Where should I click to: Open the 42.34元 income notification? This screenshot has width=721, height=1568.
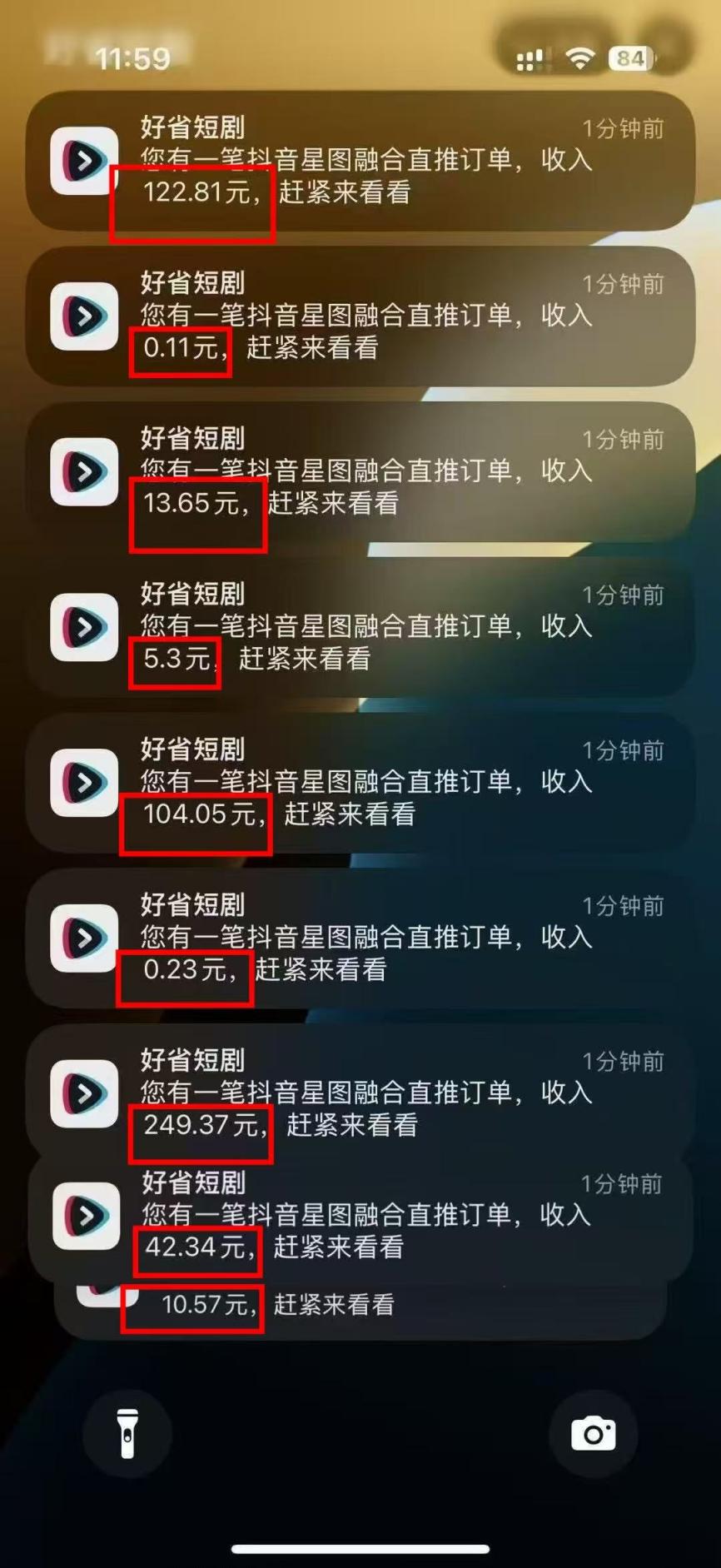(360, 1216)
